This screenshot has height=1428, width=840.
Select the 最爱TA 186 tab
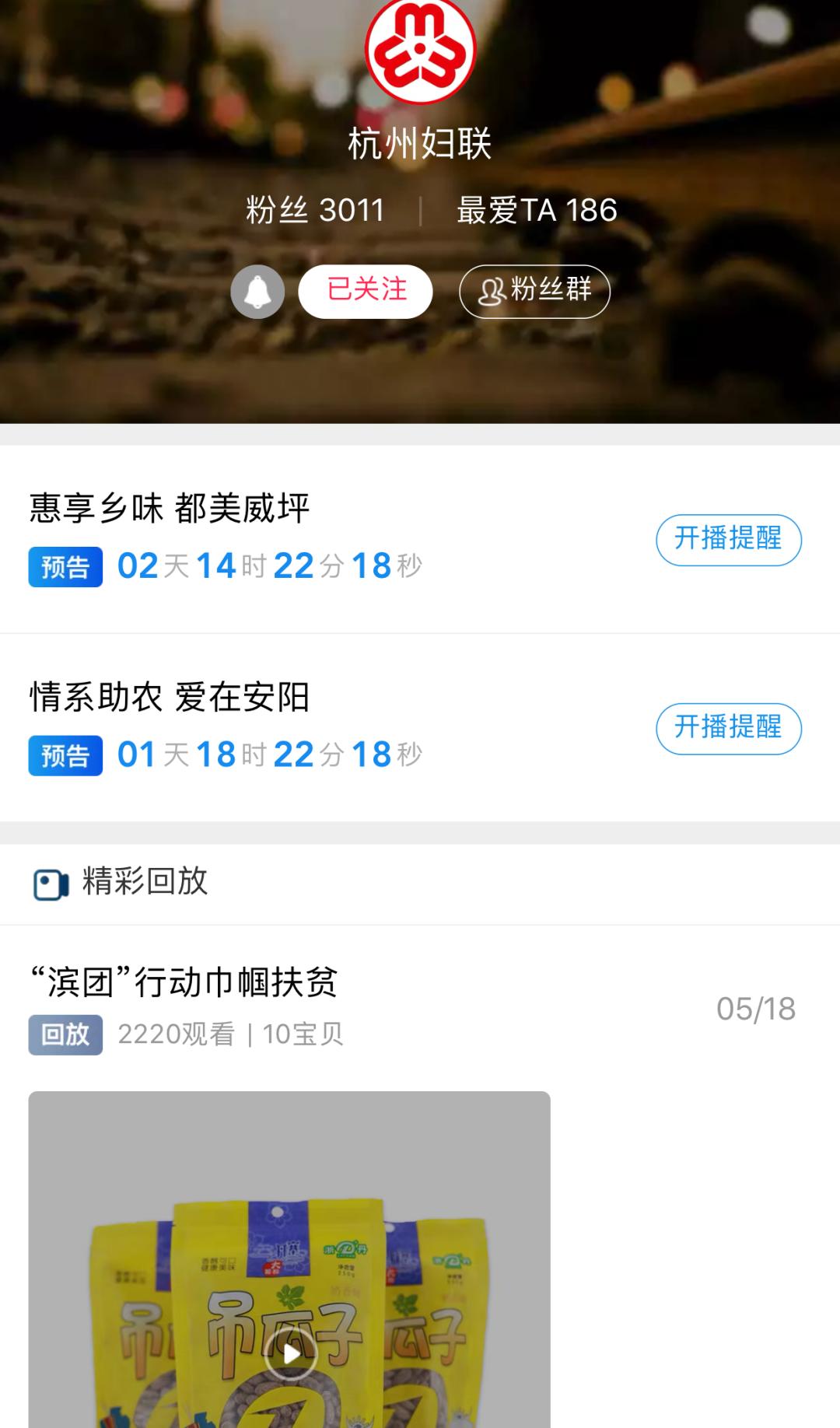tap(535, 208)
